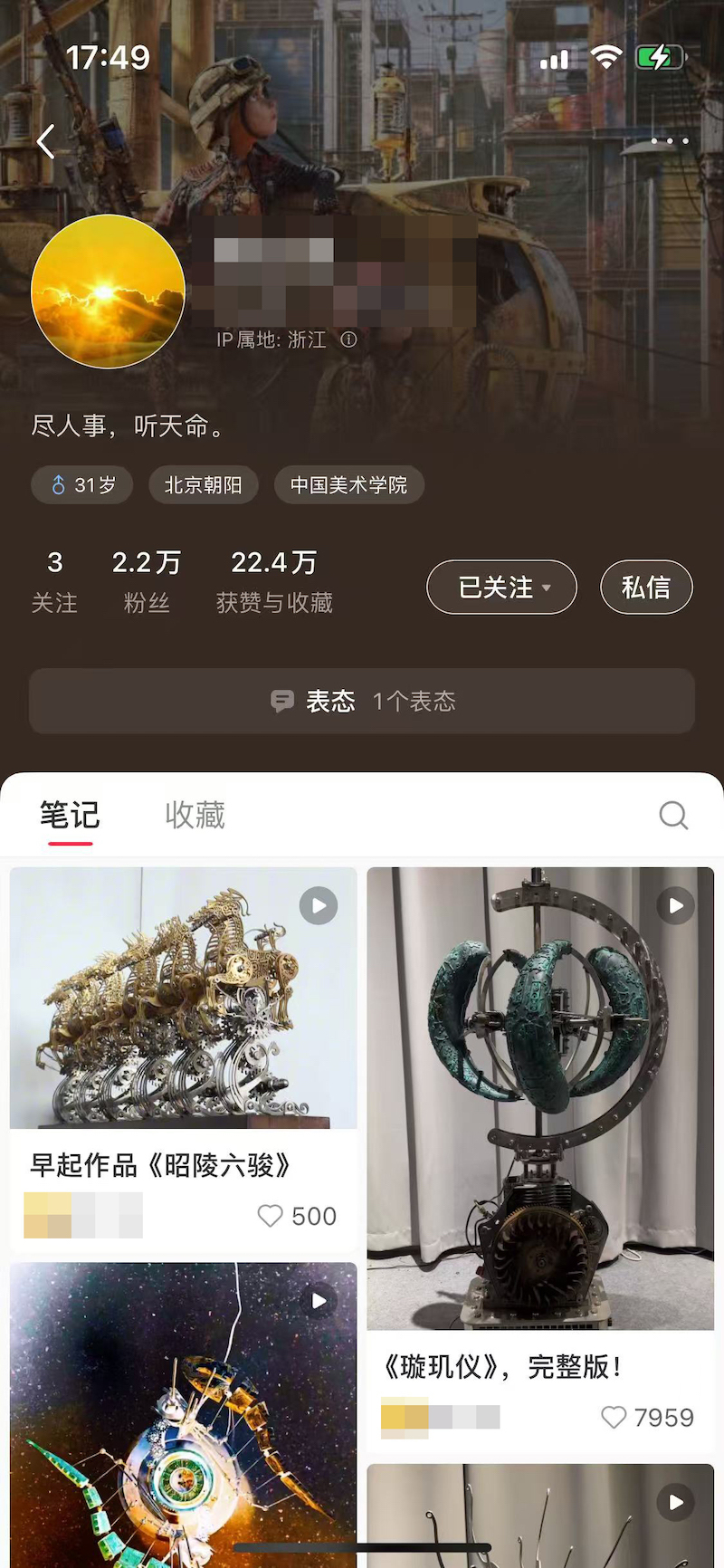Open the mechanical scorpion video note
The height and width of the screenshot is (1568, 724).
point(183,1412)
